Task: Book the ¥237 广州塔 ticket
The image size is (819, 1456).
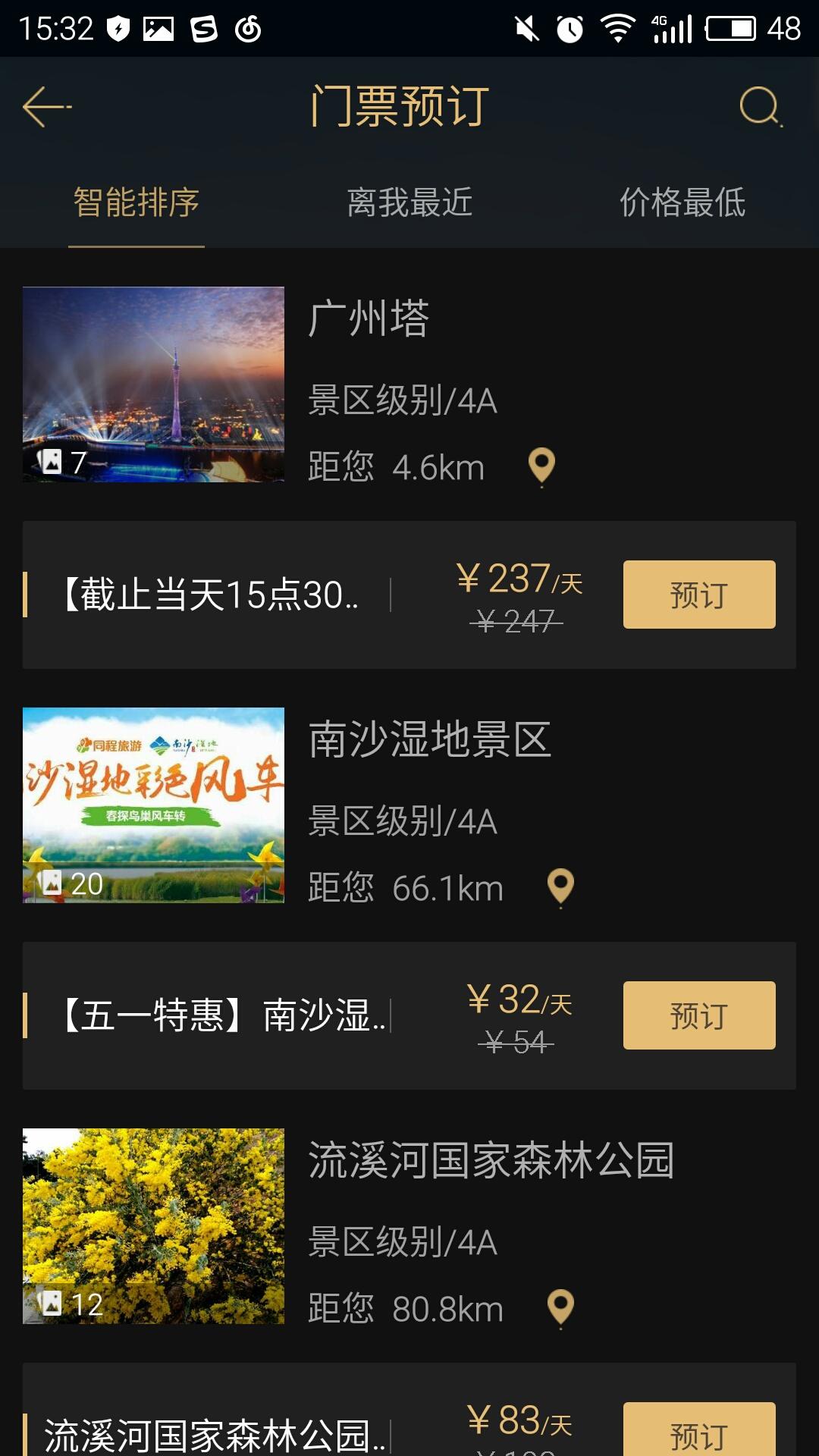Action: [x=698, y=595]
